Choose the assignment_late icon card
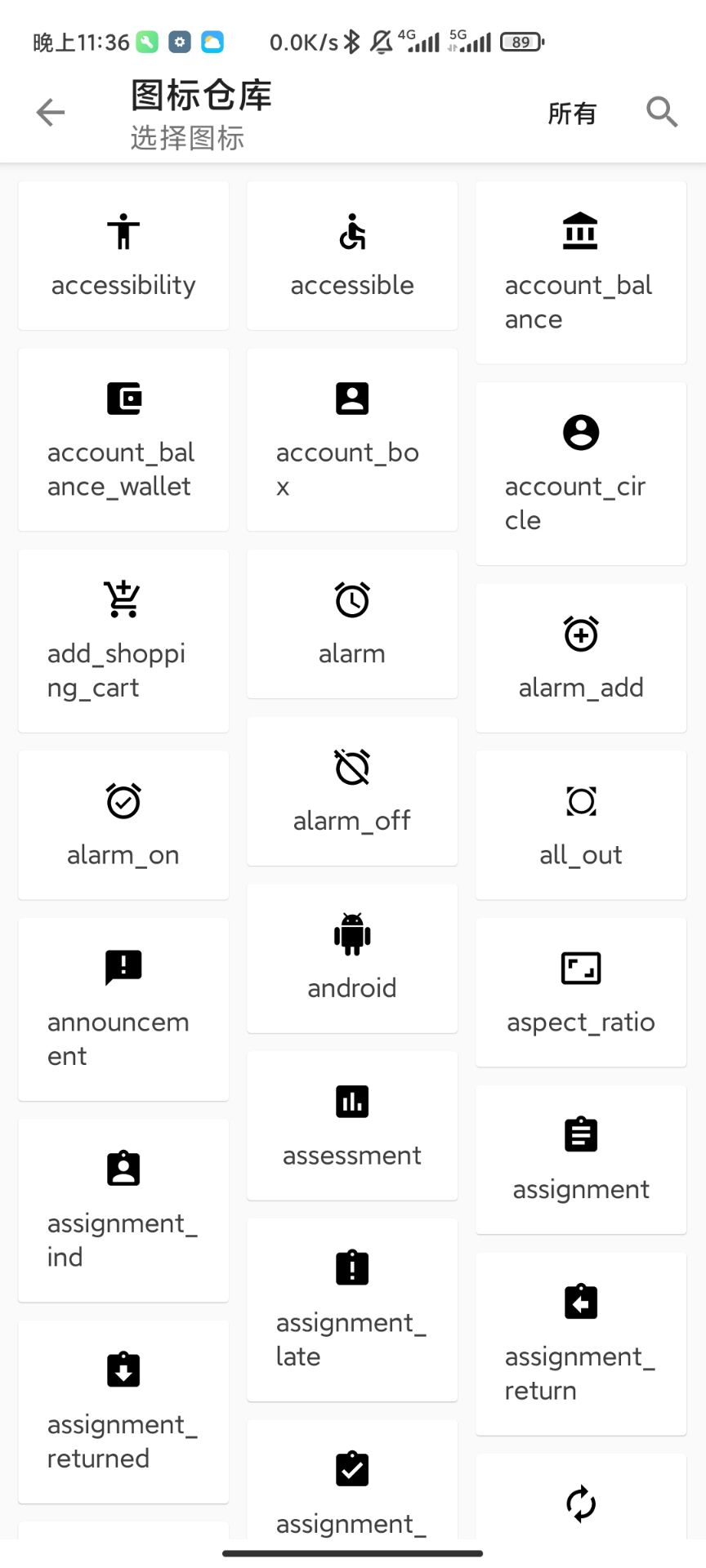This screenshot has width=706, height=1568. click(352, 1310)
